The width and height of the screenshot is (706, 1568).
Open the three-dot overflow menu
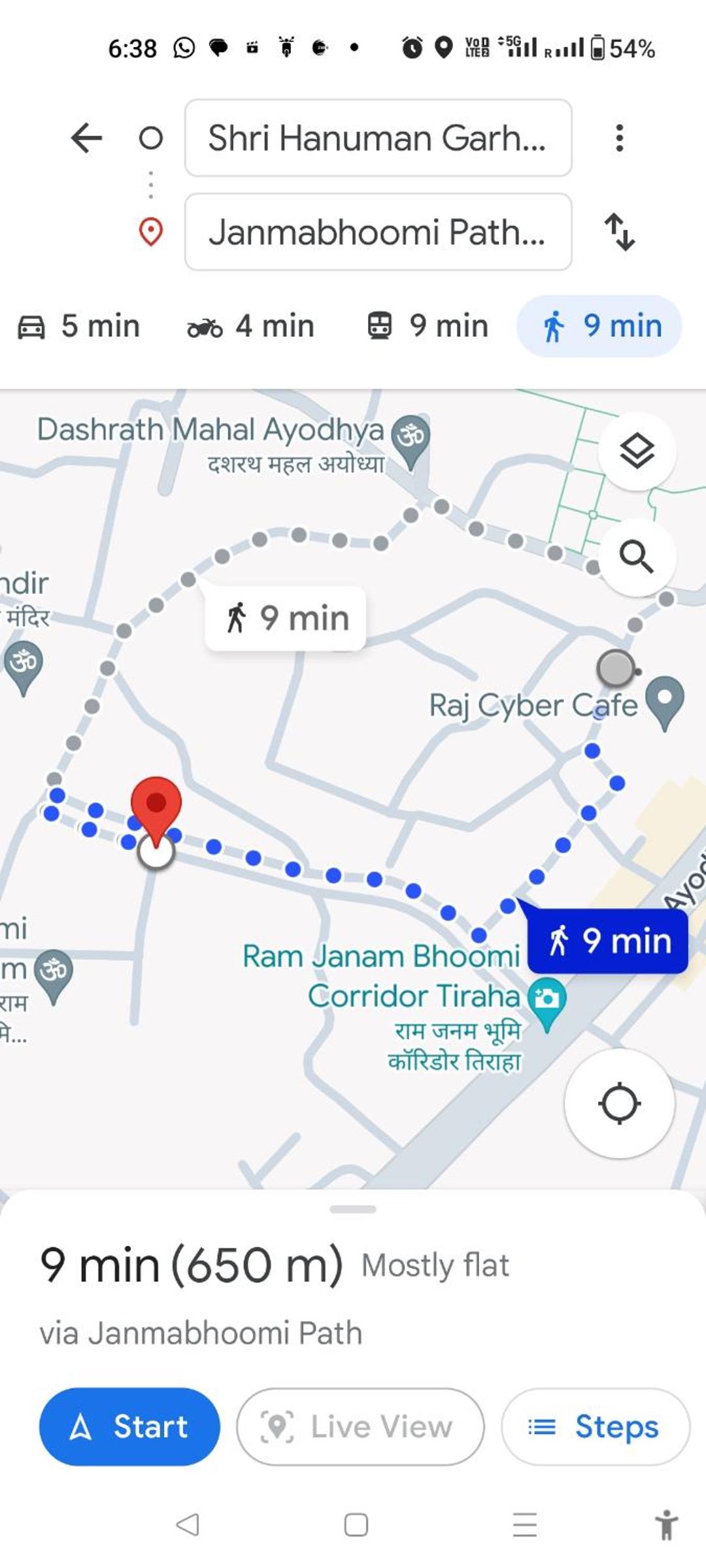619,138
